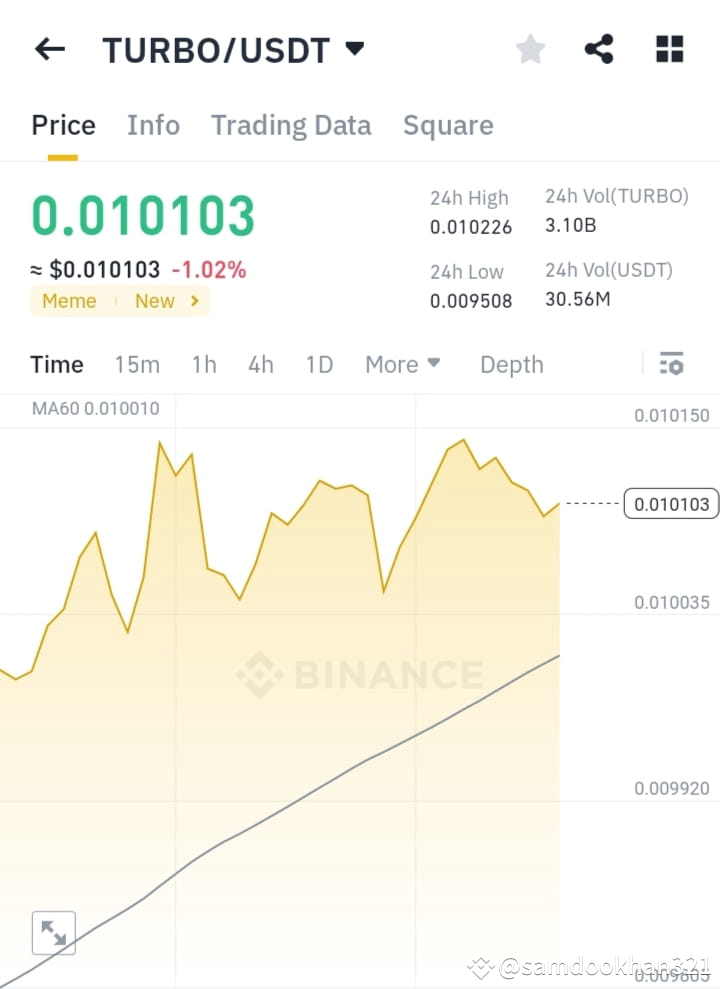Select the Depth chart view
Screen dimensions: 720x989
pyautogui.click(x=511, y=365)
